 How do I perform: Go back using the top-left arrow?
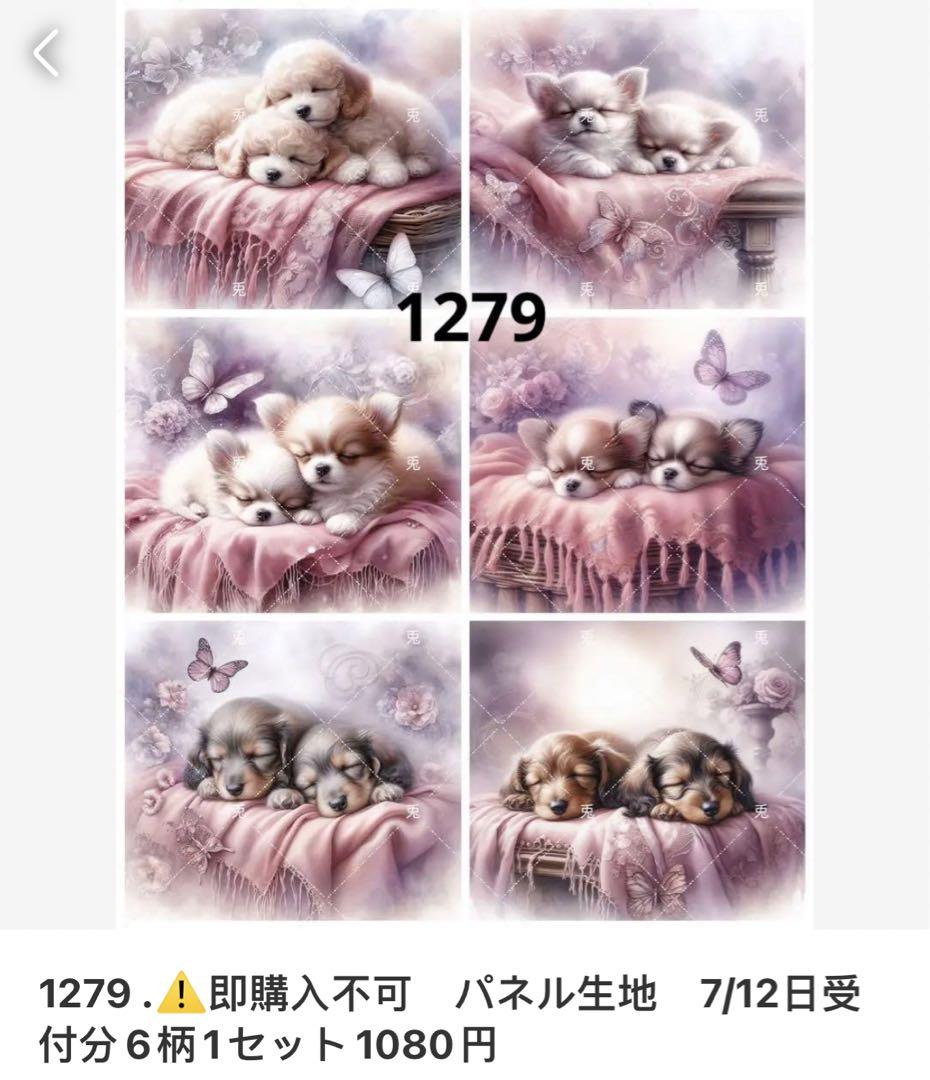pyautogui.click(x=46, y=53)
